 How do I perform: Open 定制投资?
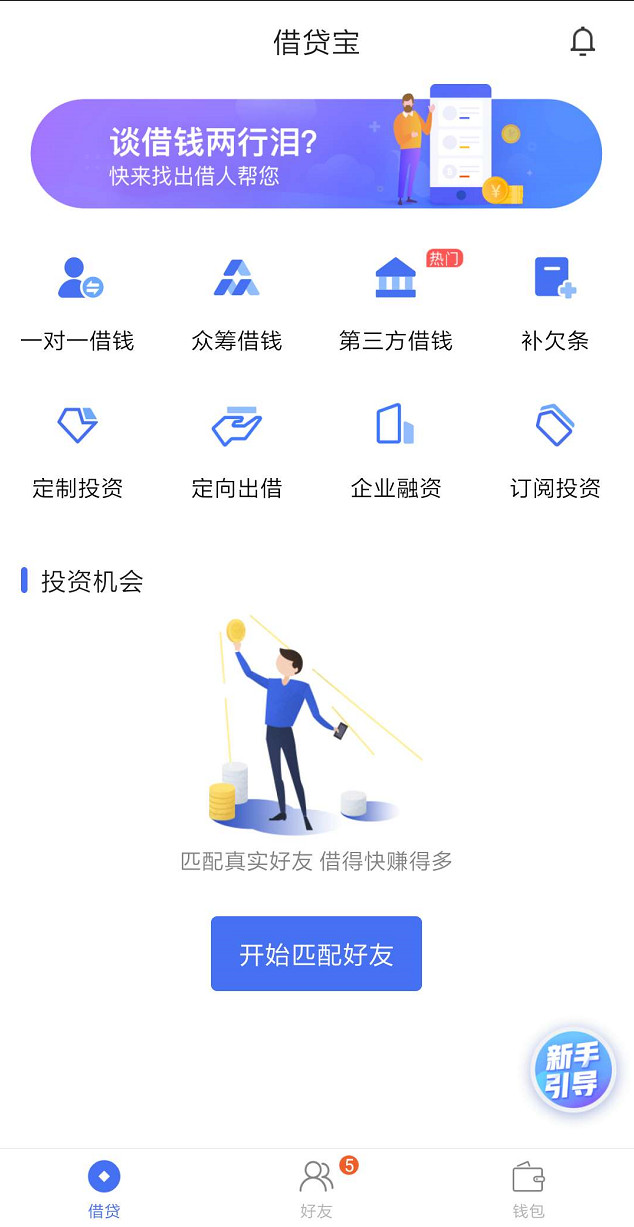77,451
